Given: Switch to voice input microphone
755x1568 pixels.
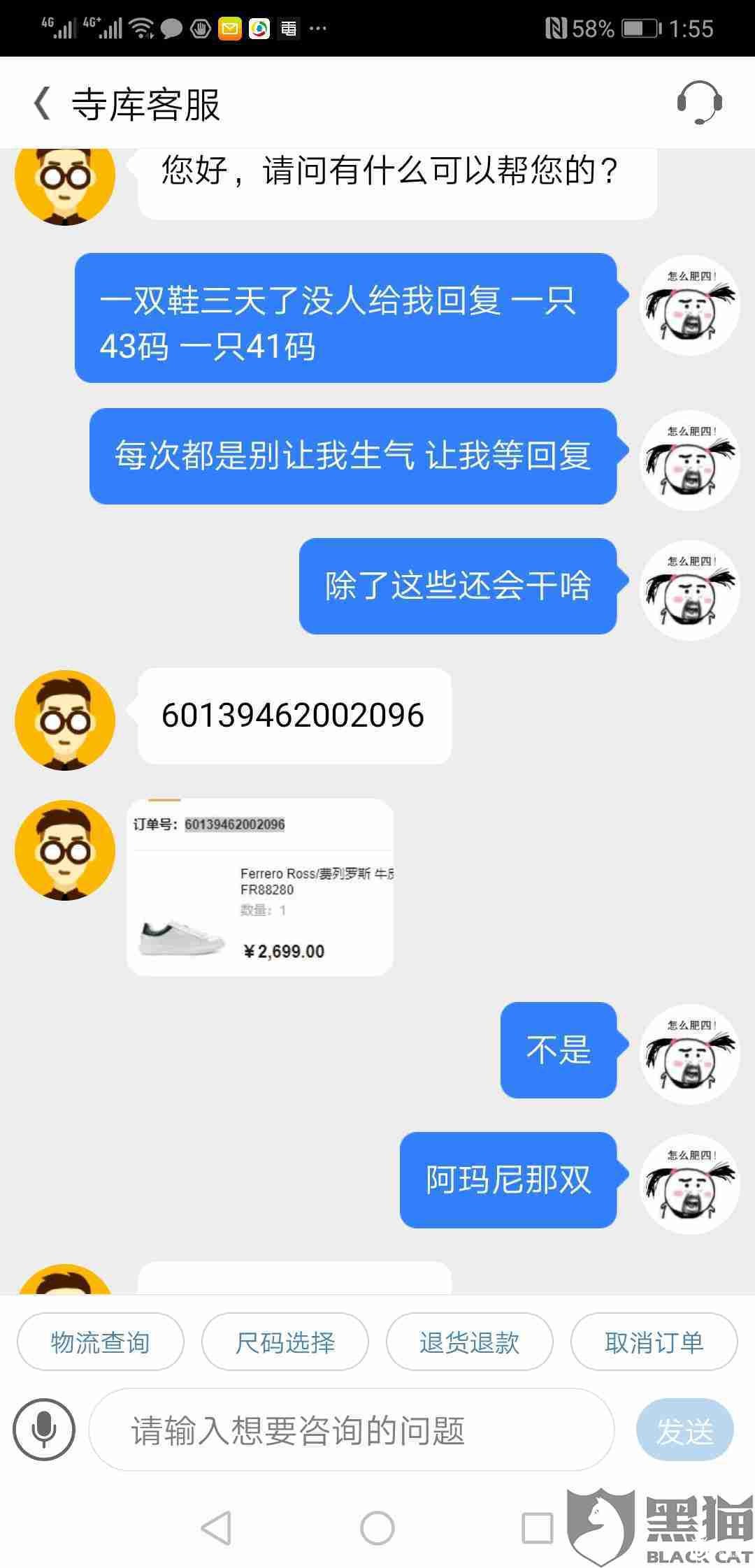Looking at the screenshot, I should point(44,1429).
